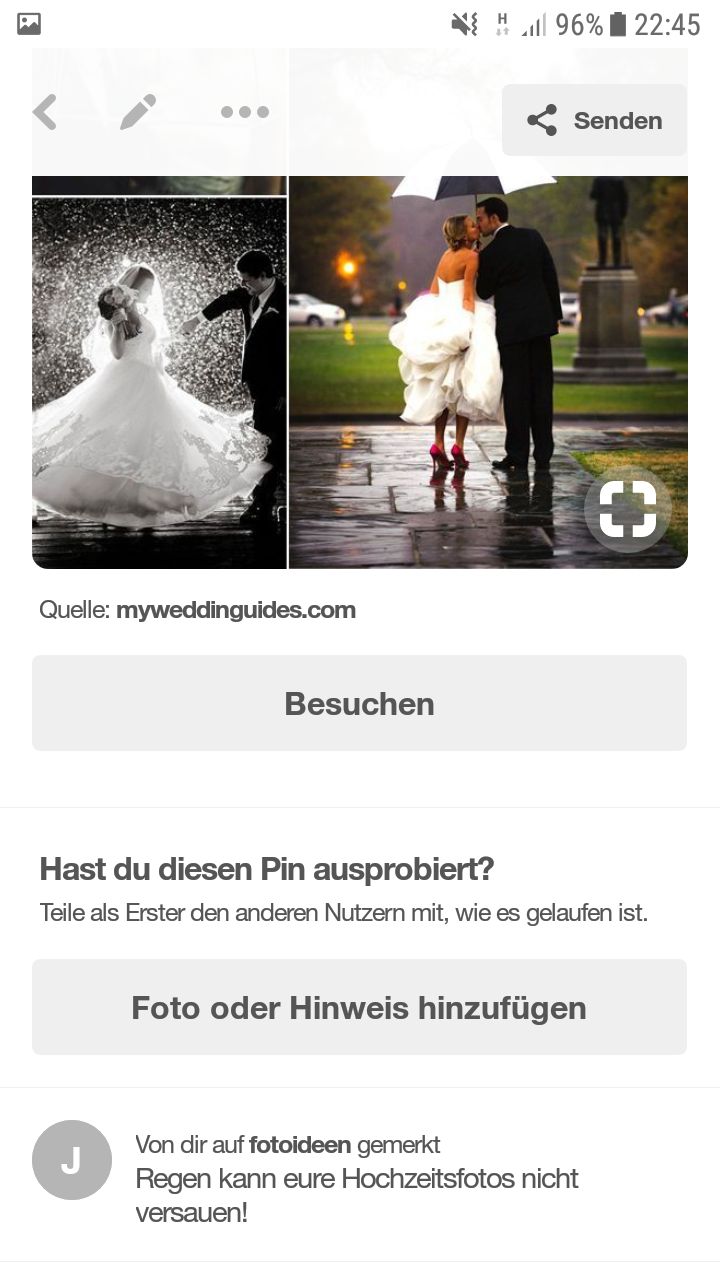
Task: Open the fotoideen board
Action: [x=300, y=1145]
